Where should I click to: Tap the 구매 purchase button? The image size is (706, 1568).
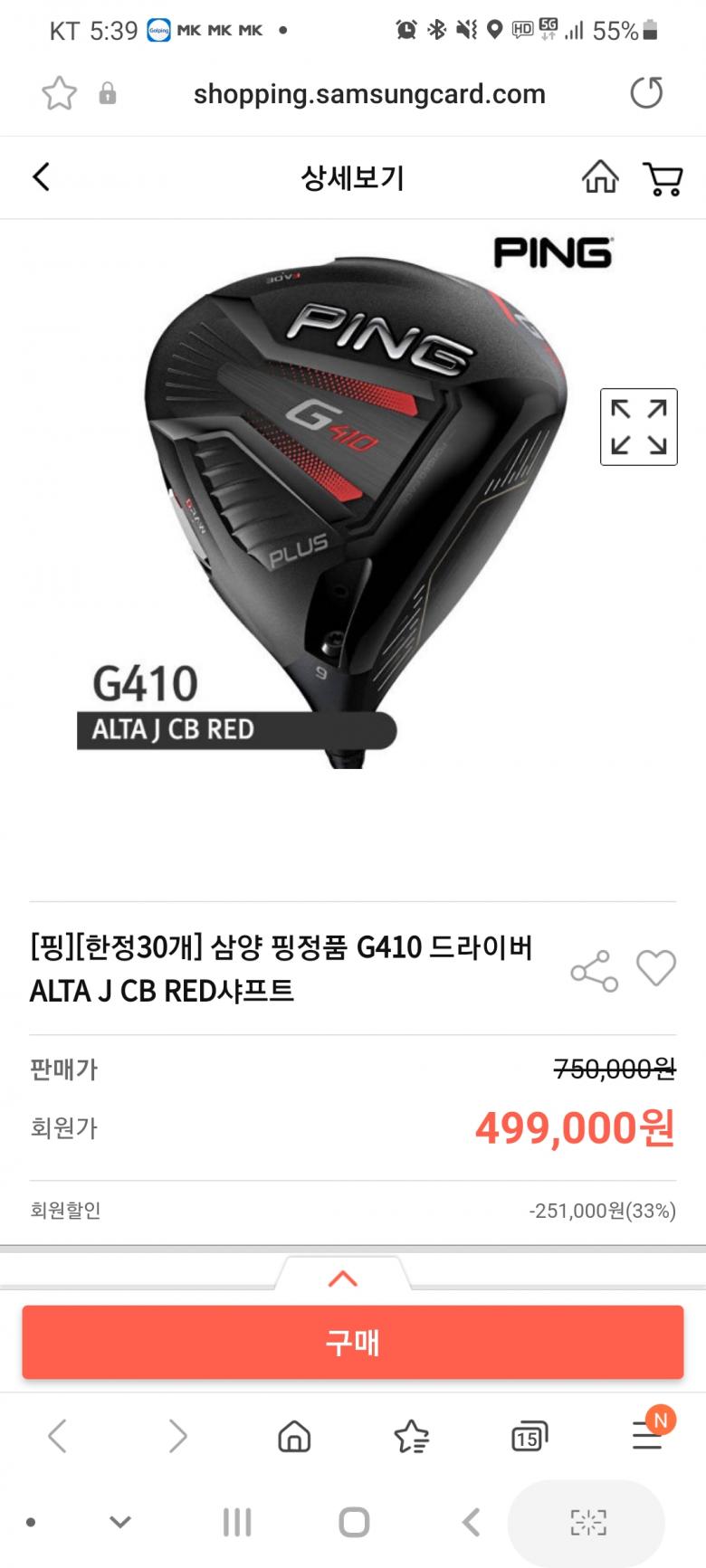[x=353, y=1342]
